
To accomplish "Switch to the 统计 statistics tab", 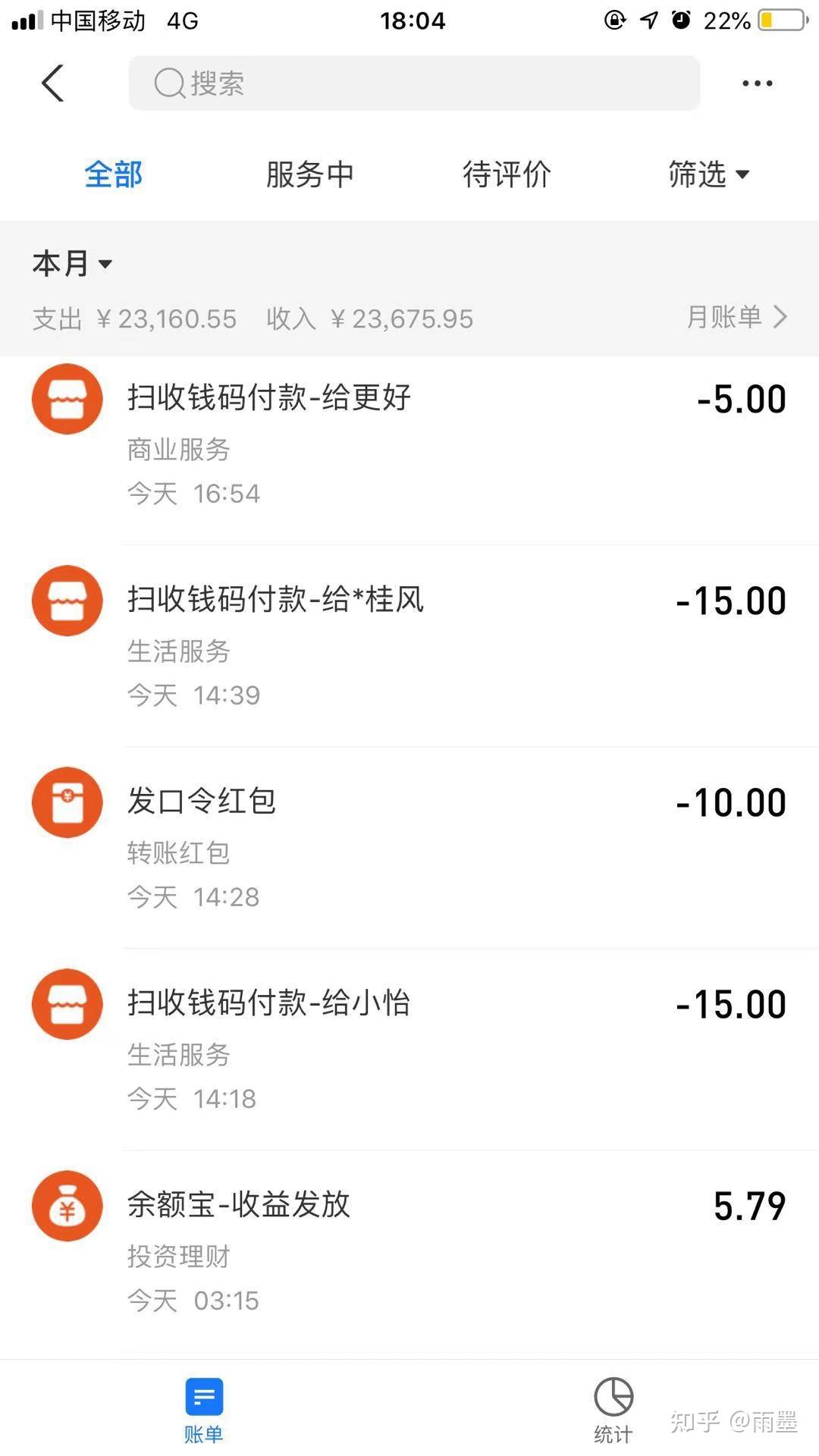I will [613, 1410].
